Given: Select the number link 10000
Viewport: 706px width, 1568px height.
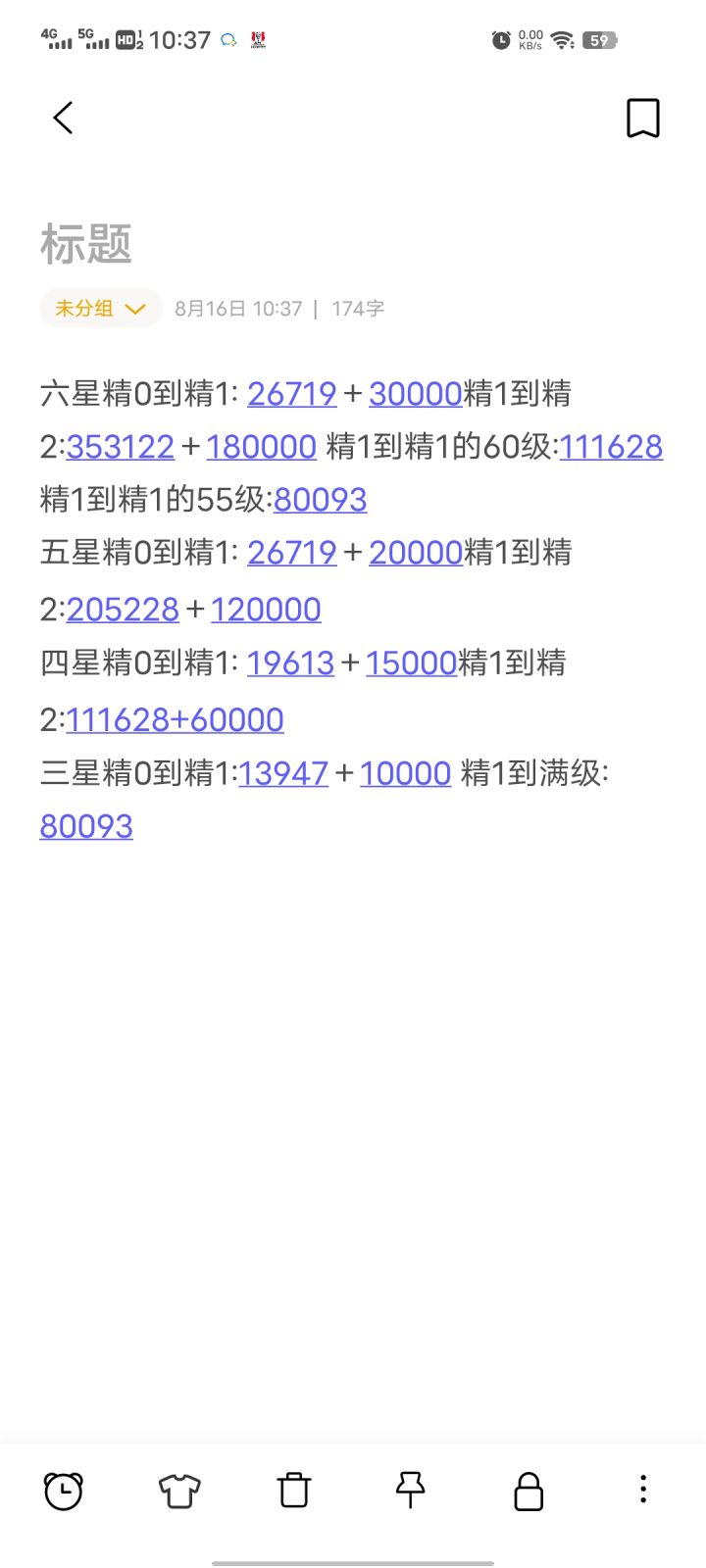Looking at the screenshot, I should [x=405, y=773].
